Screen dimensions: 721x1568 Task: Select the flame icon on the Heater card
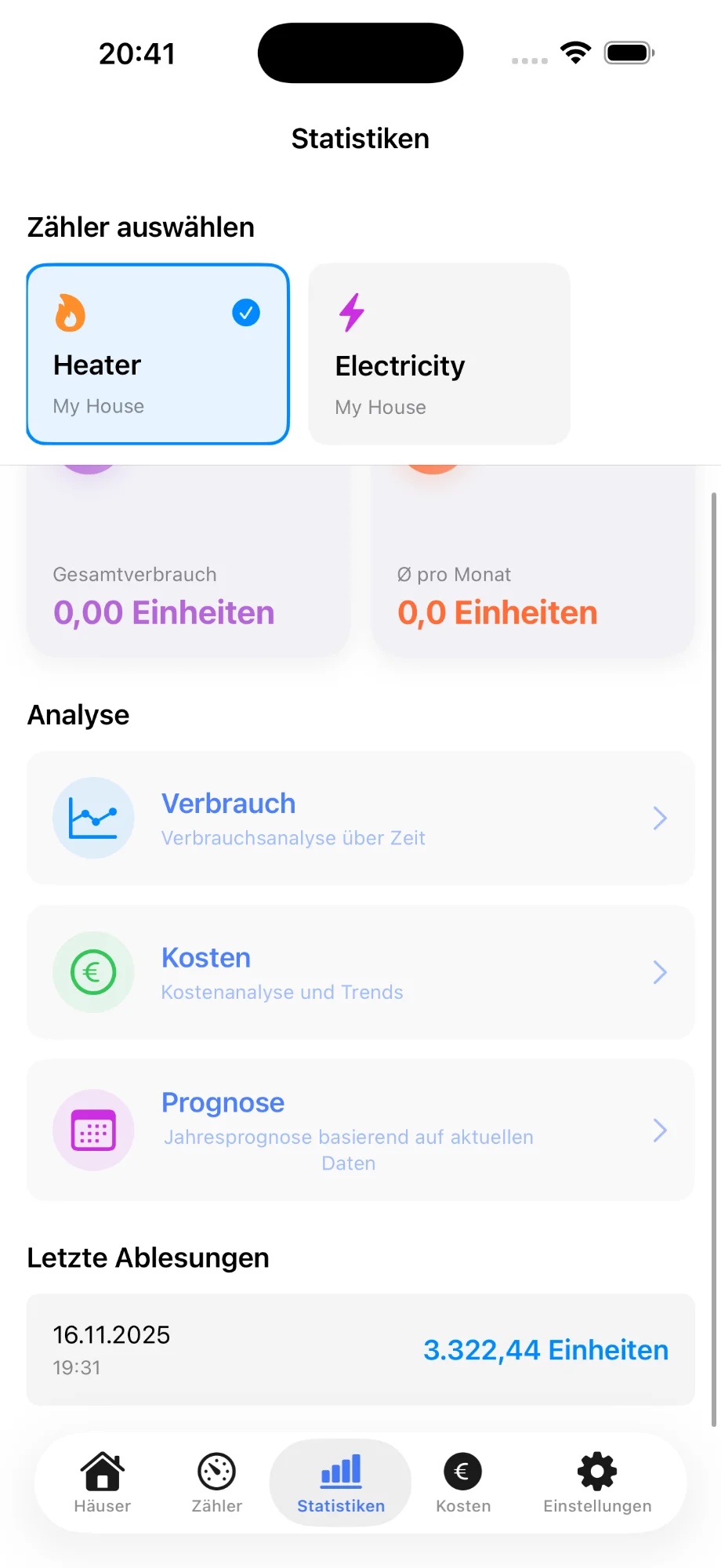pos(70,313)
